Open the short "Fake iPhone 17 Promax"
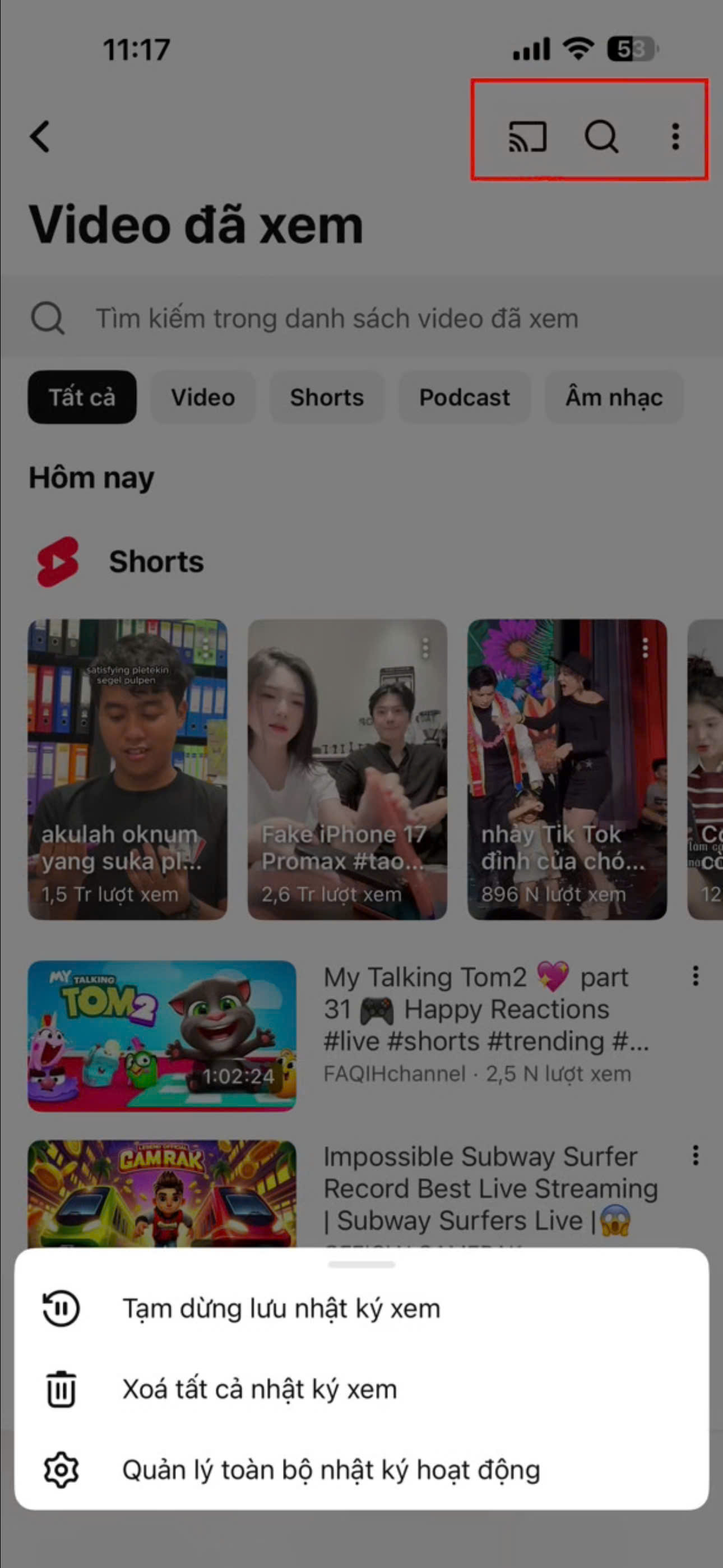 347,769
